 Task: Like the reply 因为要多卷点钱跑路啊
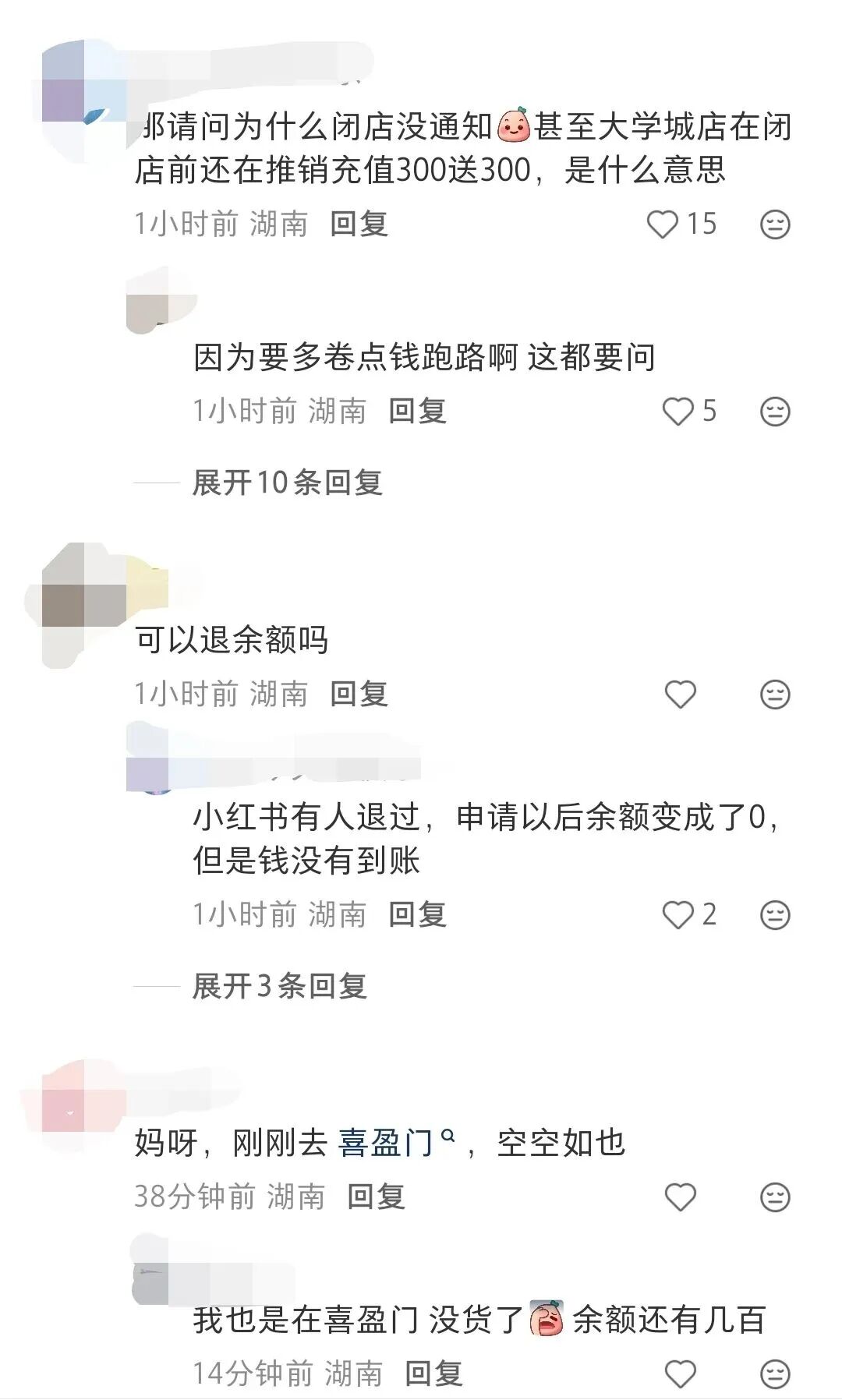pos(677,412)
